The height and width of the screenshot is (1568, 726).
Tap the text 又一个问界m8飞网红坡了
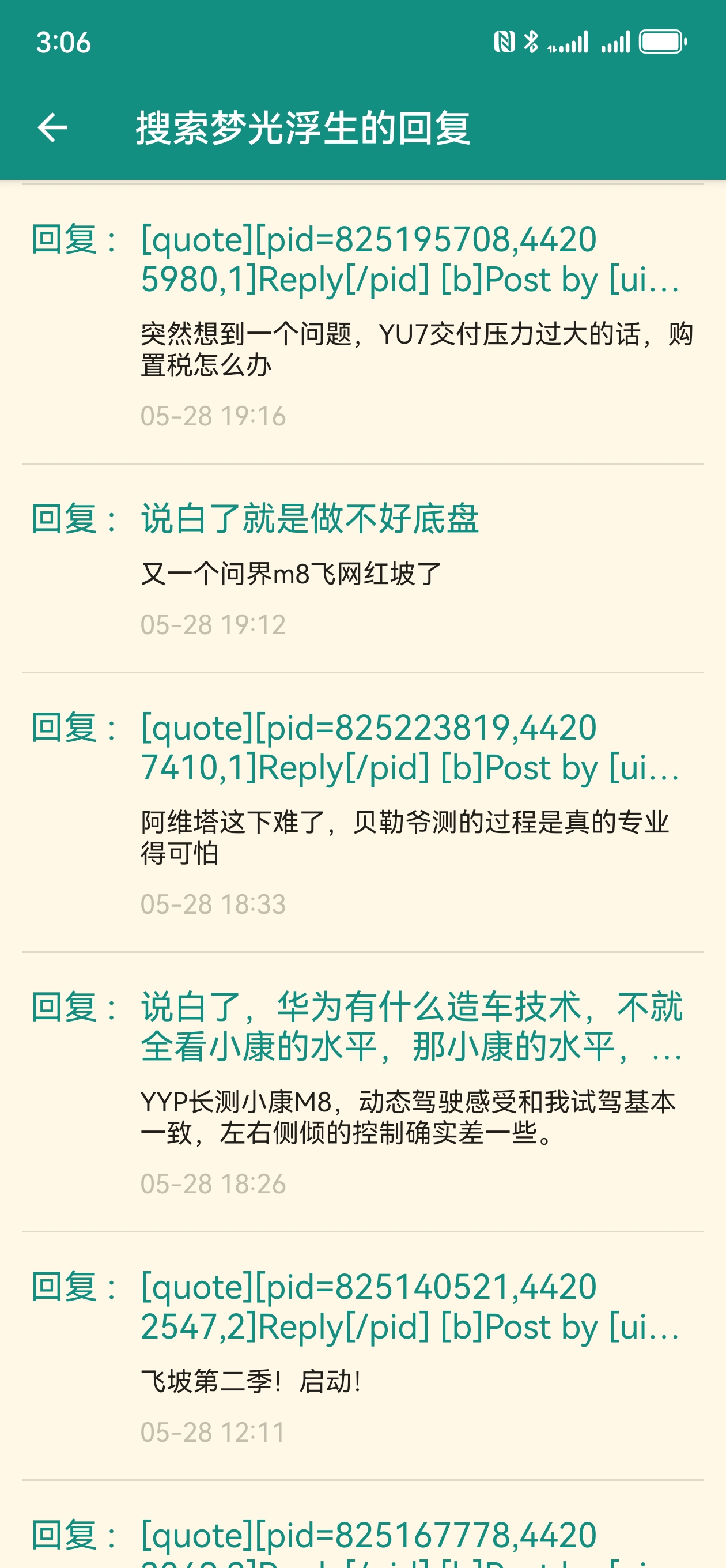click(x=291, y=572)
